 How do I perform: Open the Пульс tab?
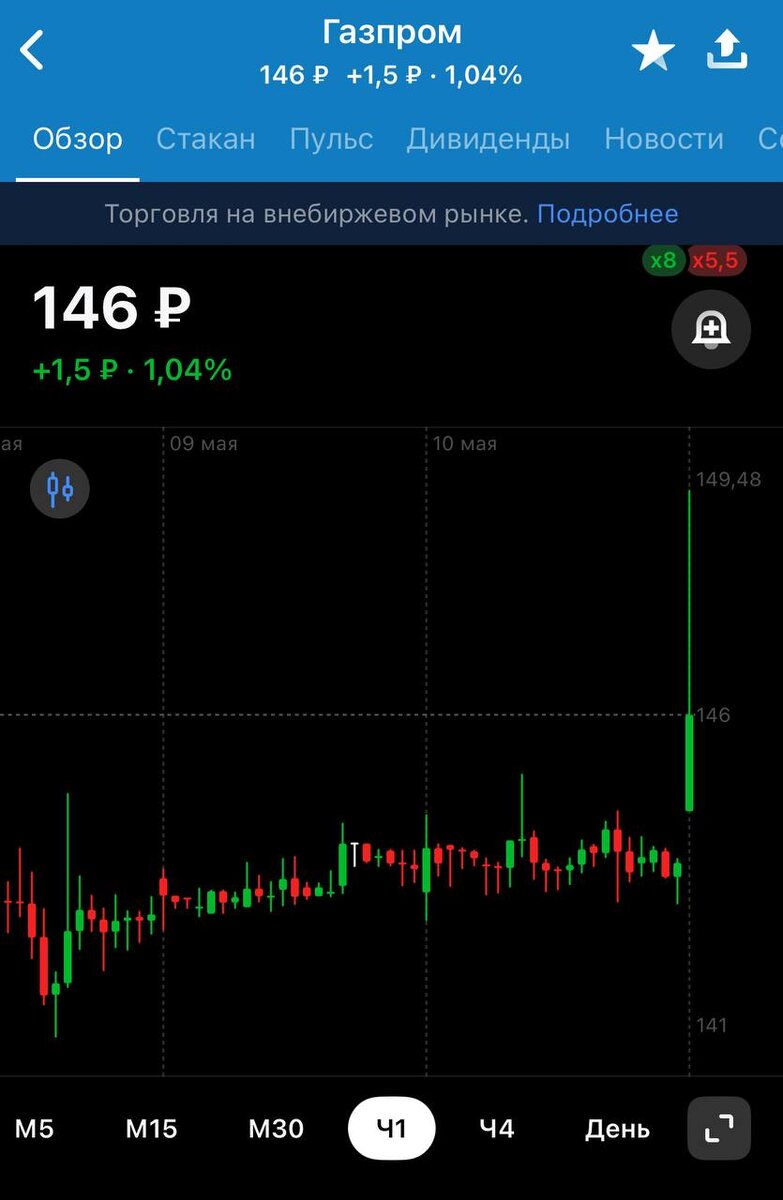click(331, 138)
